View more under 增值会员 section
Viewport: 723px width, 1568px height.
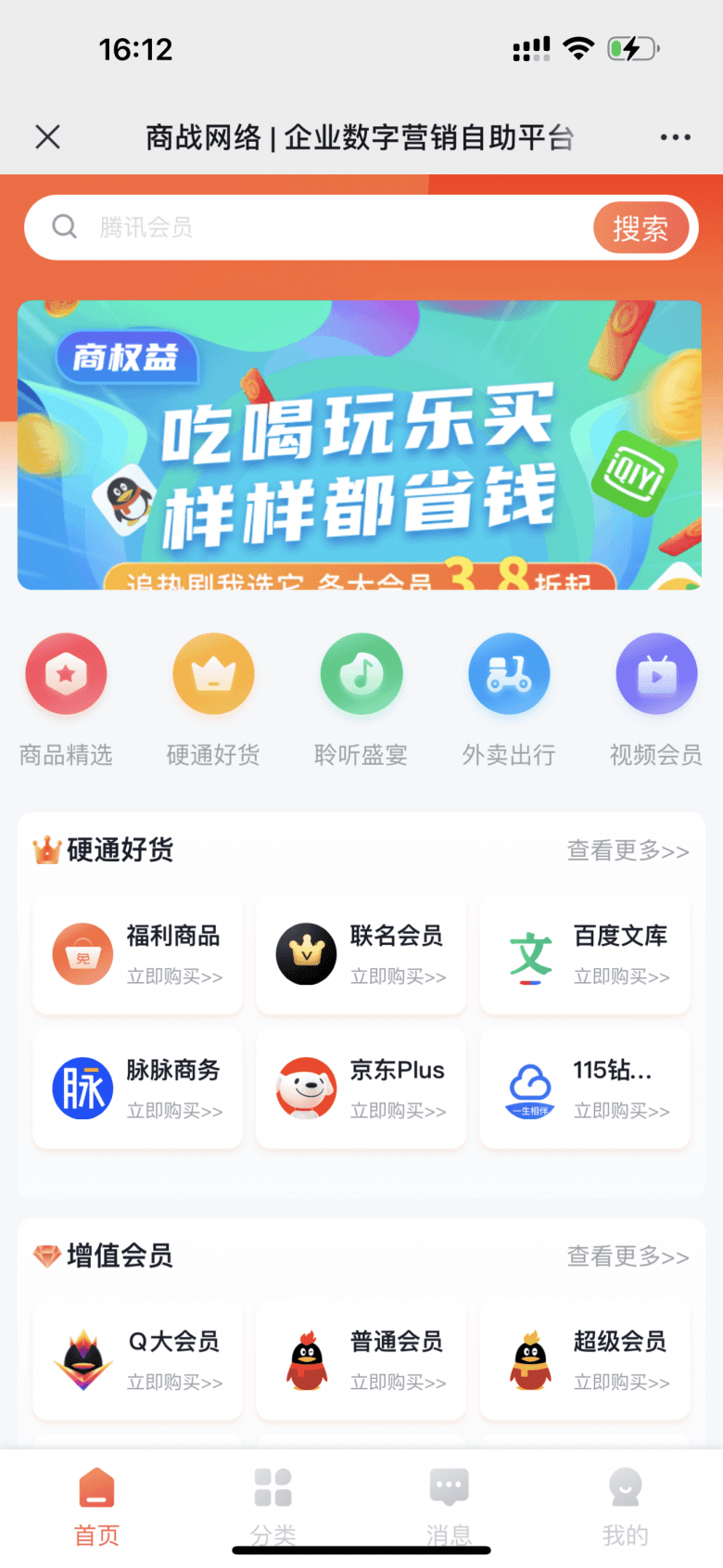[x=628, y=1256]
